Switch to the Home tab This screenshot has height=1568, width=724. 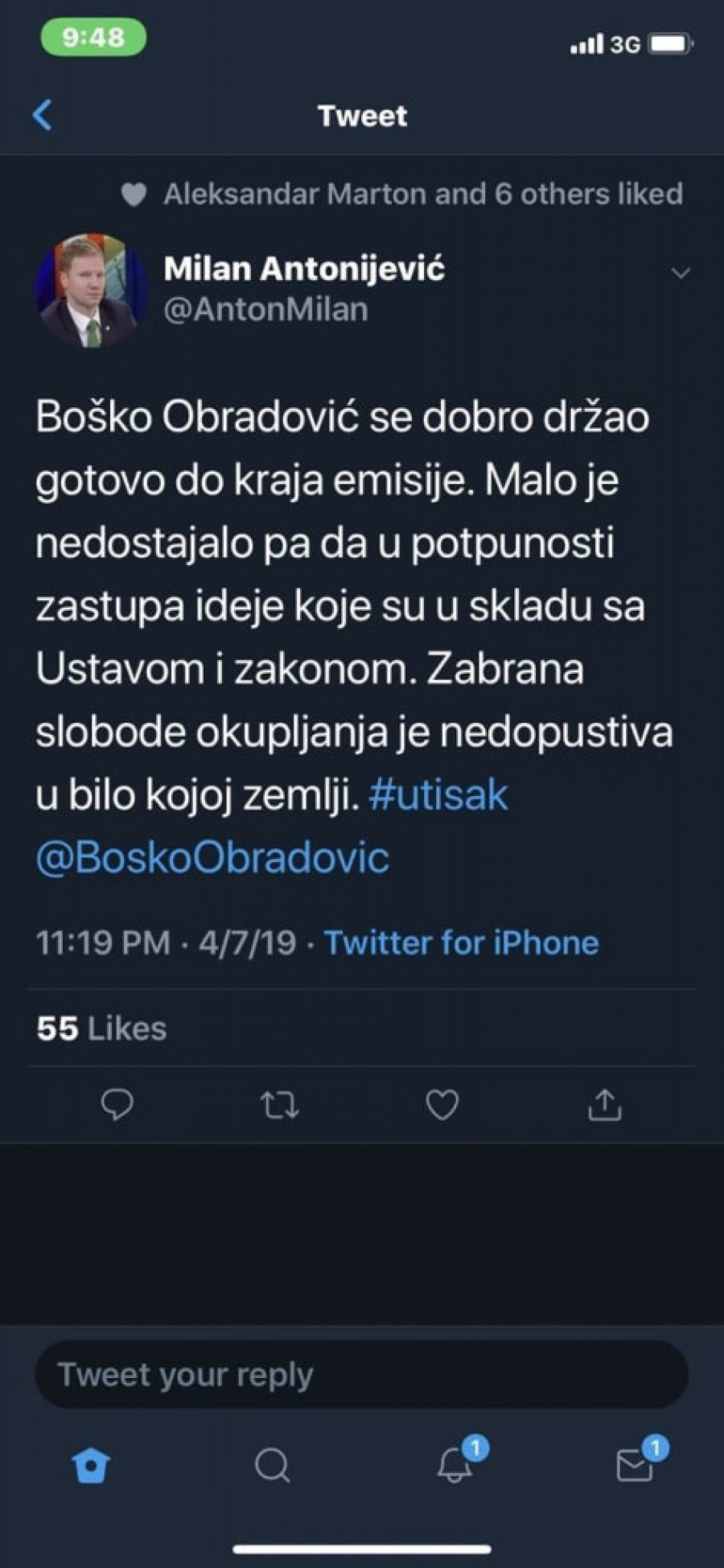90,1465
